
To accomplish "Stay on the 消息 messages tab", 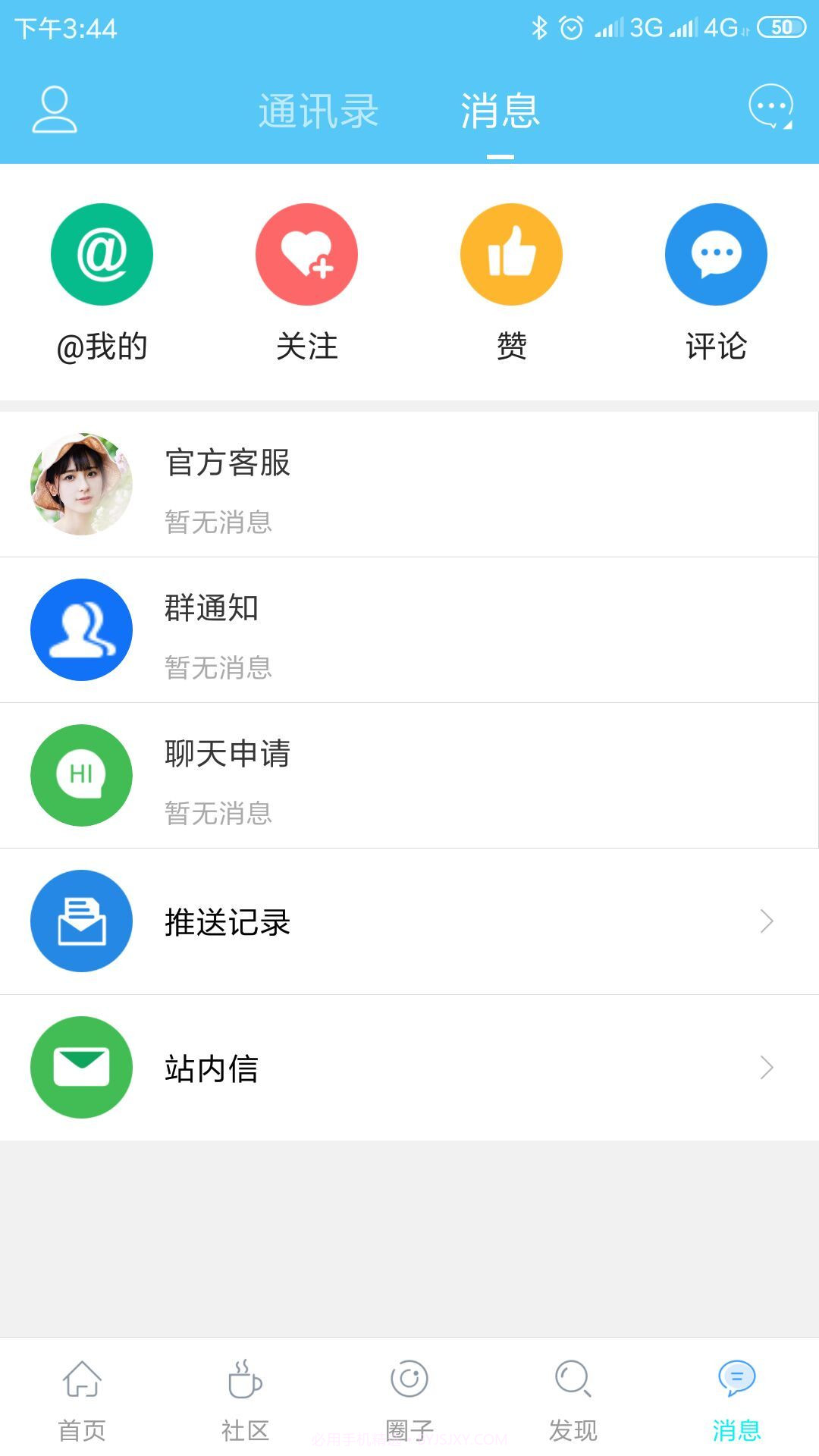I will pyautogui.click(x=500, y=110).
